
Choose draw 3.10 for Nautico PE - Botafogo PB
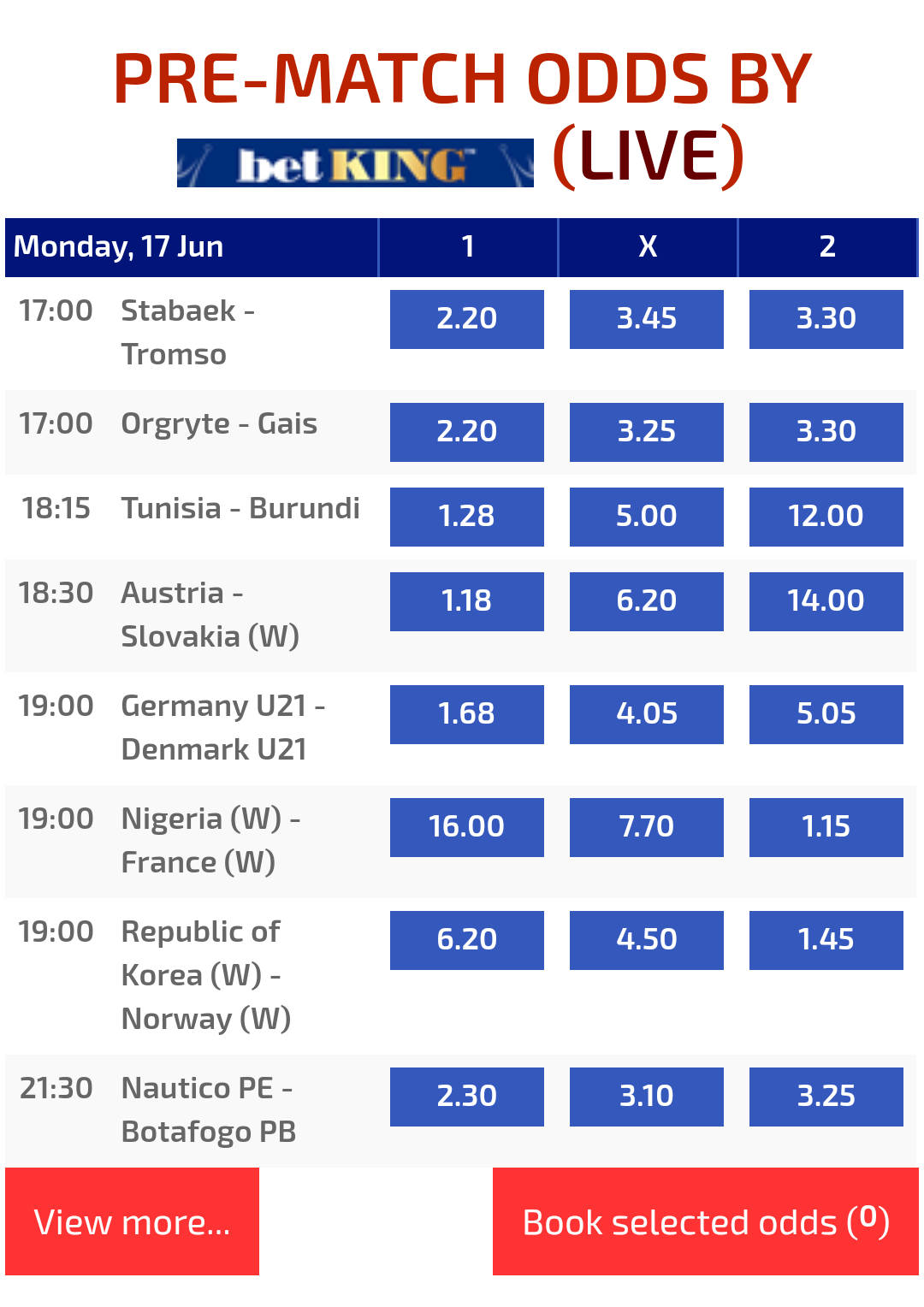tap(646, 1097)
